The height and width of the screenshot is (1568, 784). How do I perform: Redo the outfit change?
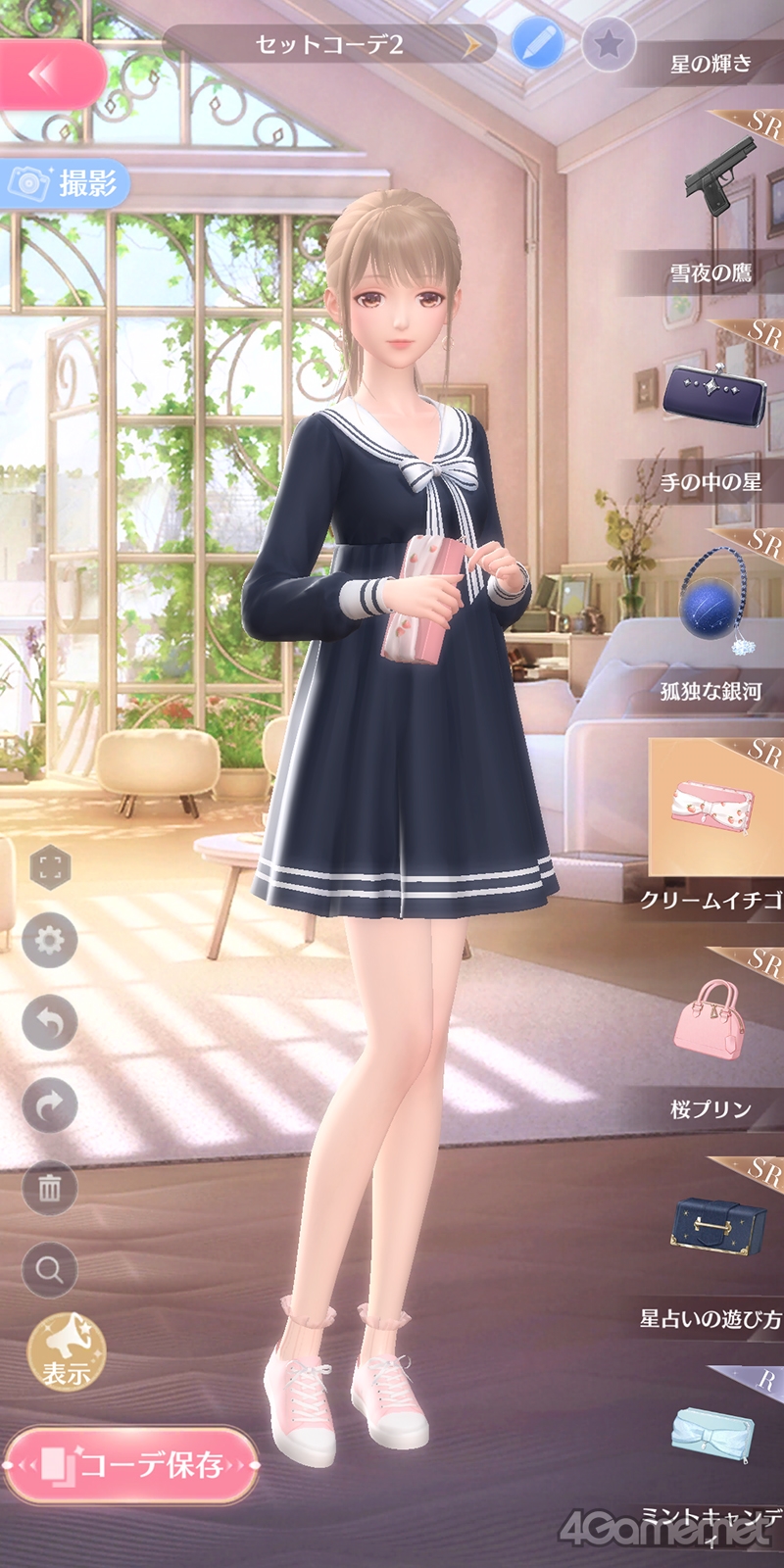pyautogui.click(x=50, y=1105)
